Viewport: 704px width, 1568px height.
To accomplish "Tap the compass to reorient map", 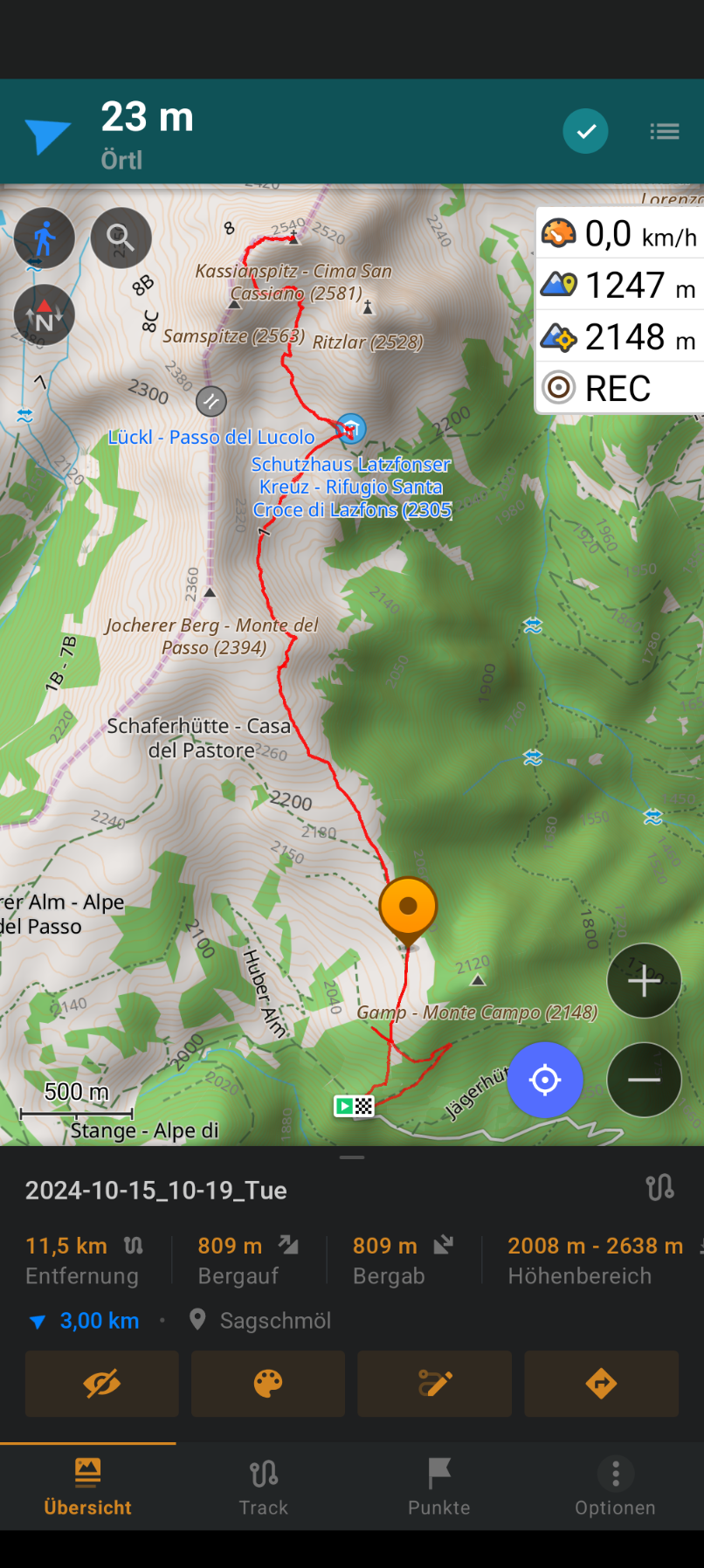I will point(44,314).
